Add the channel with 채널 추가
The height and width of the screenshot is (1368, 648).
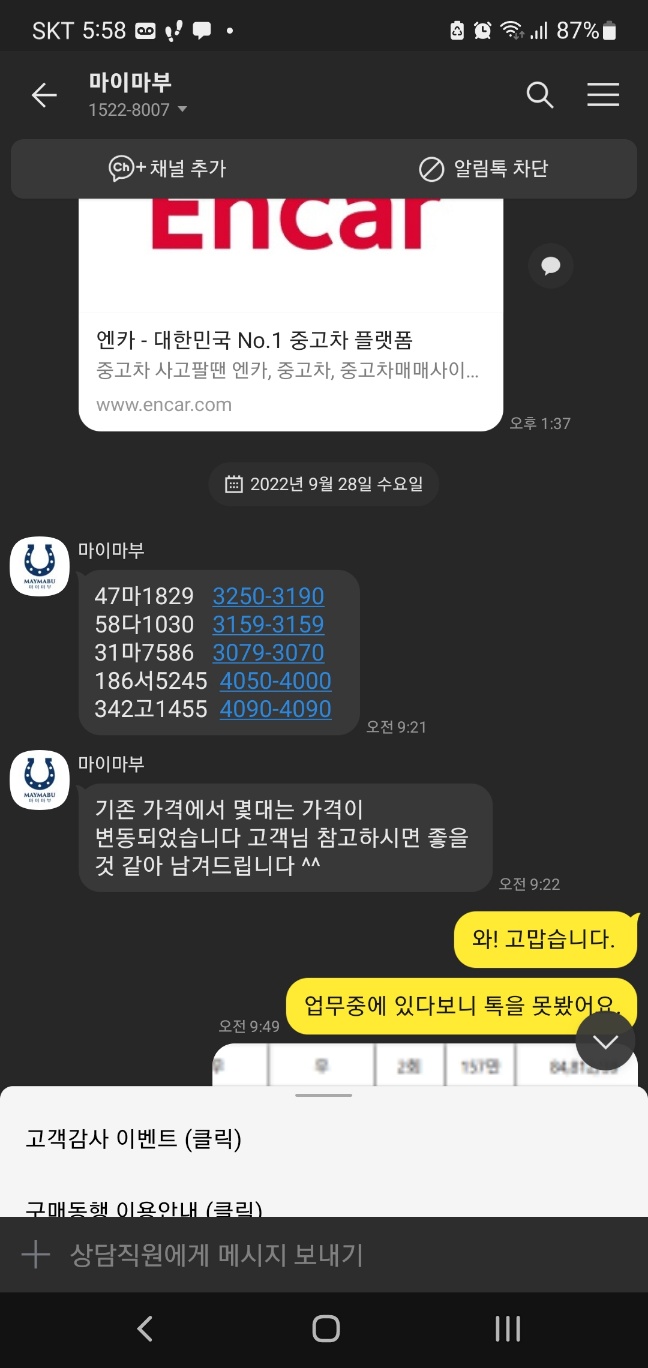(168, 169)
